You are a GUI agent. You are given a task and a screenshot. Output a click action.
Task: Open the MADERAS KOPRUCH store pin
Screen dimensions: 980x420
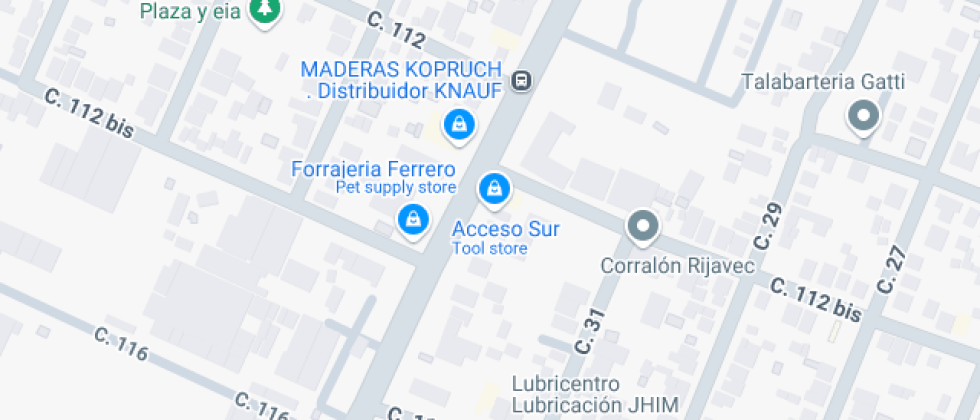click(x=458, y=125)
